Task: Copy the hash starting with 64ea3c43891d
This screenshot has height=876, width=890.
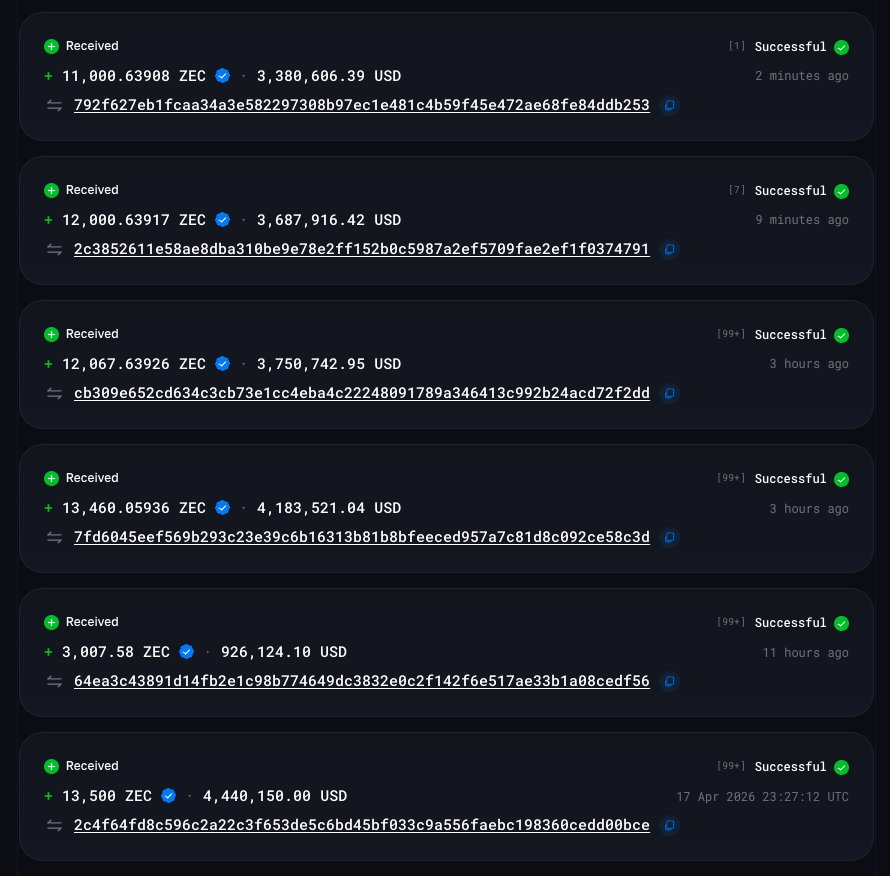Action: click(x=670, y=681)
